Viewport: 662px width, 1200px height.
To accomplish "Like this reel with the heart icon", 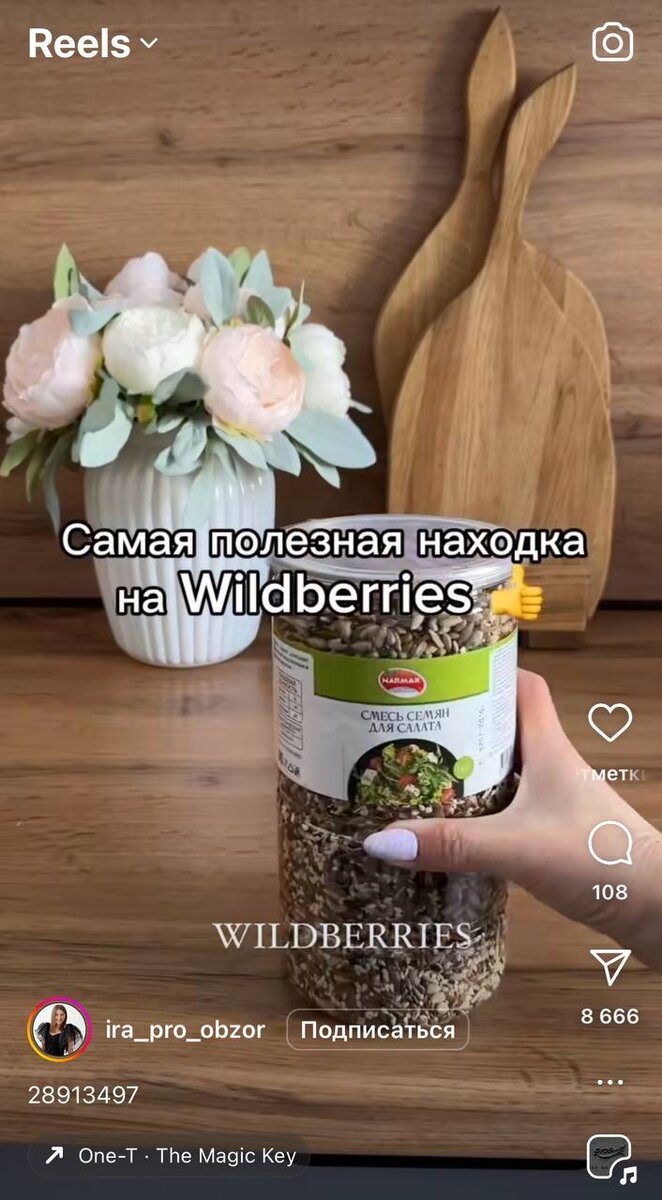I will (610, 722).
